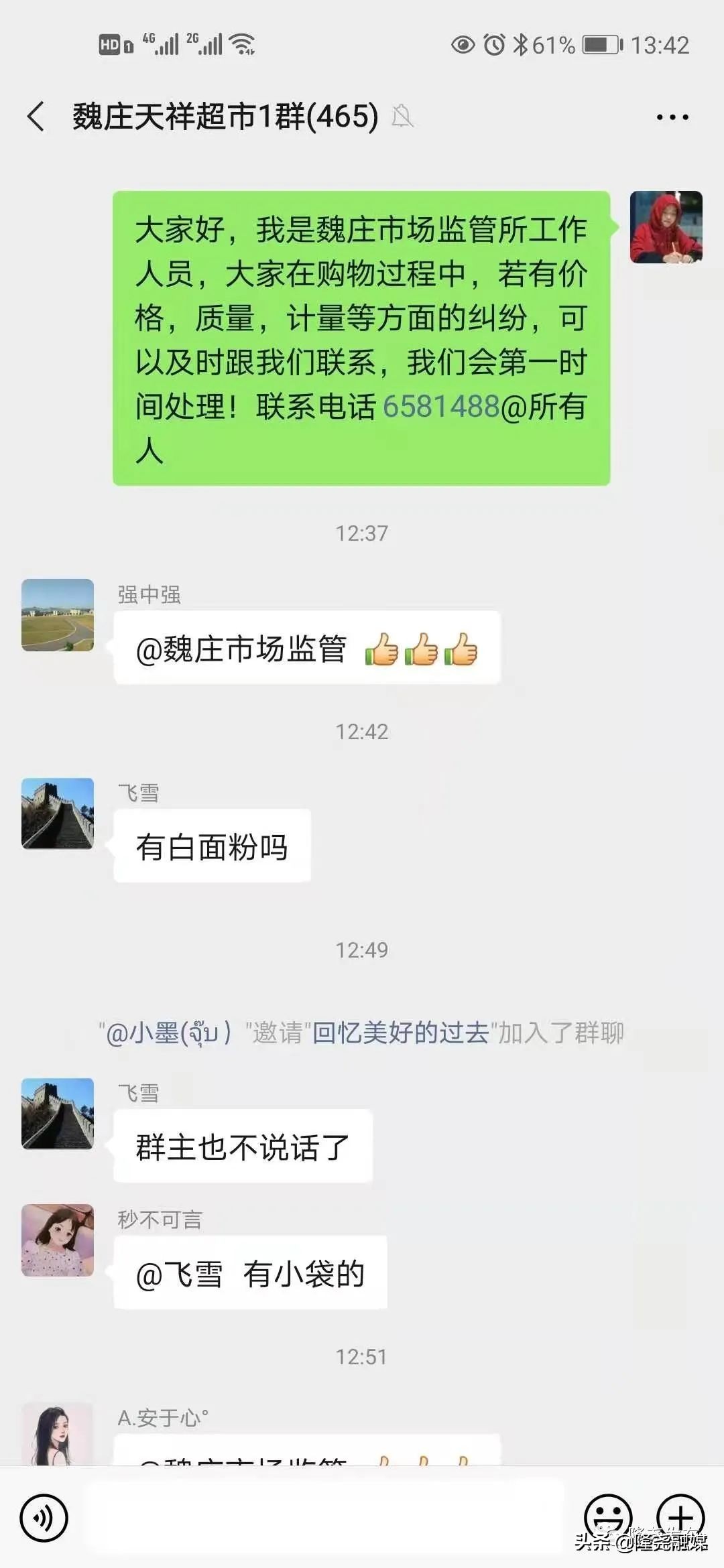The width and height of the screenshot is (724, 1568).
Task: Open 强中强's profile avatar
Action: (57, 616)
